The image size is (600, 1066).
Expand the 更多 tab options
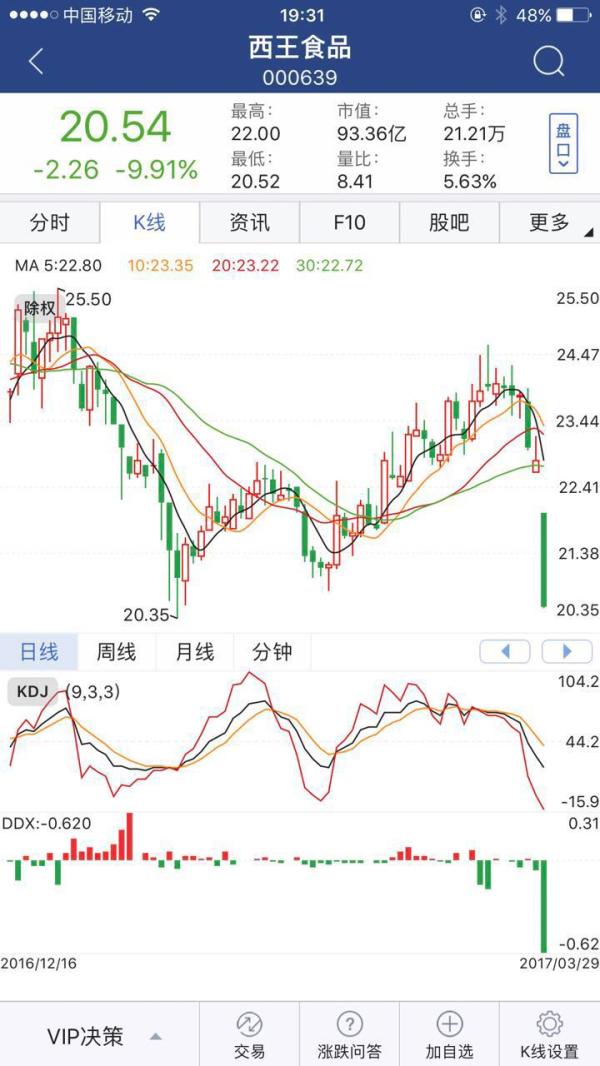[549, 222]
